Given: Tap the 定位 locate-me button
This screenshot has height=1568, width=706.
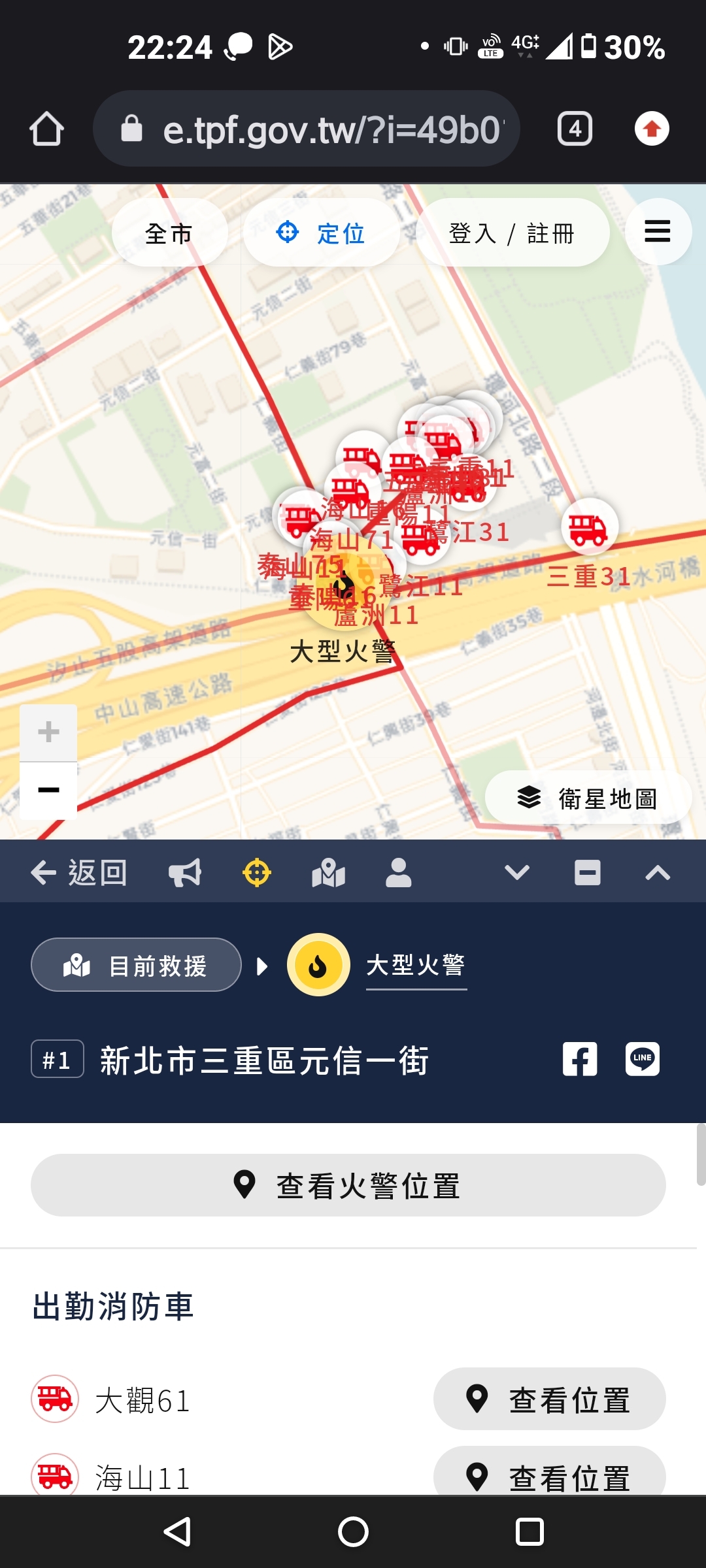Looking at the screenshot, I should pos(321,233).
